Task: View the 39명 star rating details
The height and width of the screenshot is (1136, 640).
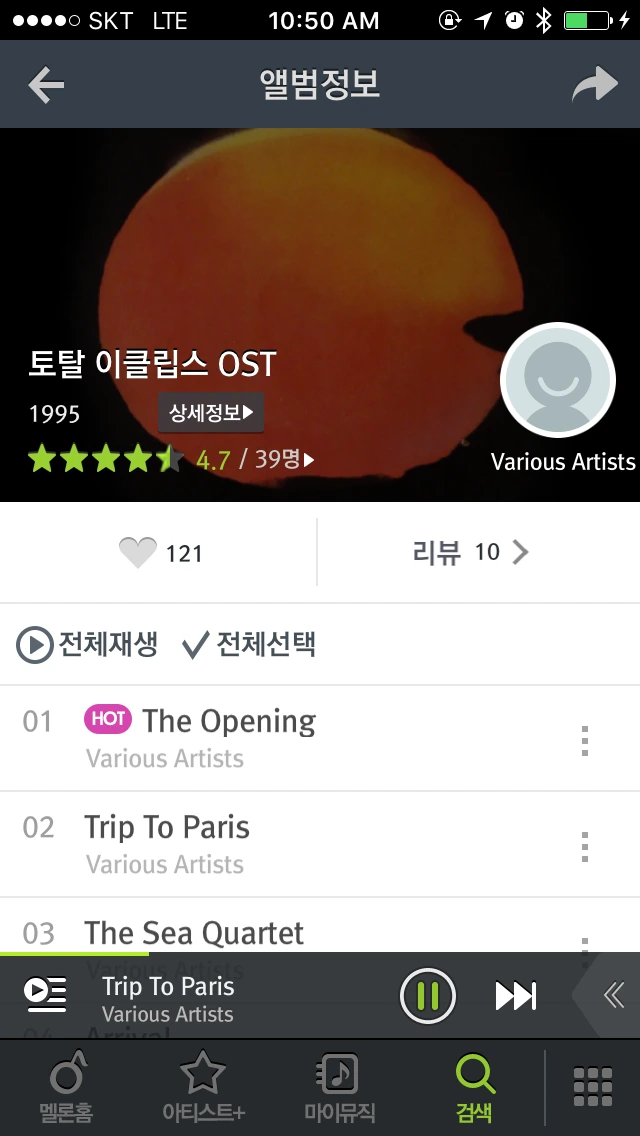Action: (284, 460)
